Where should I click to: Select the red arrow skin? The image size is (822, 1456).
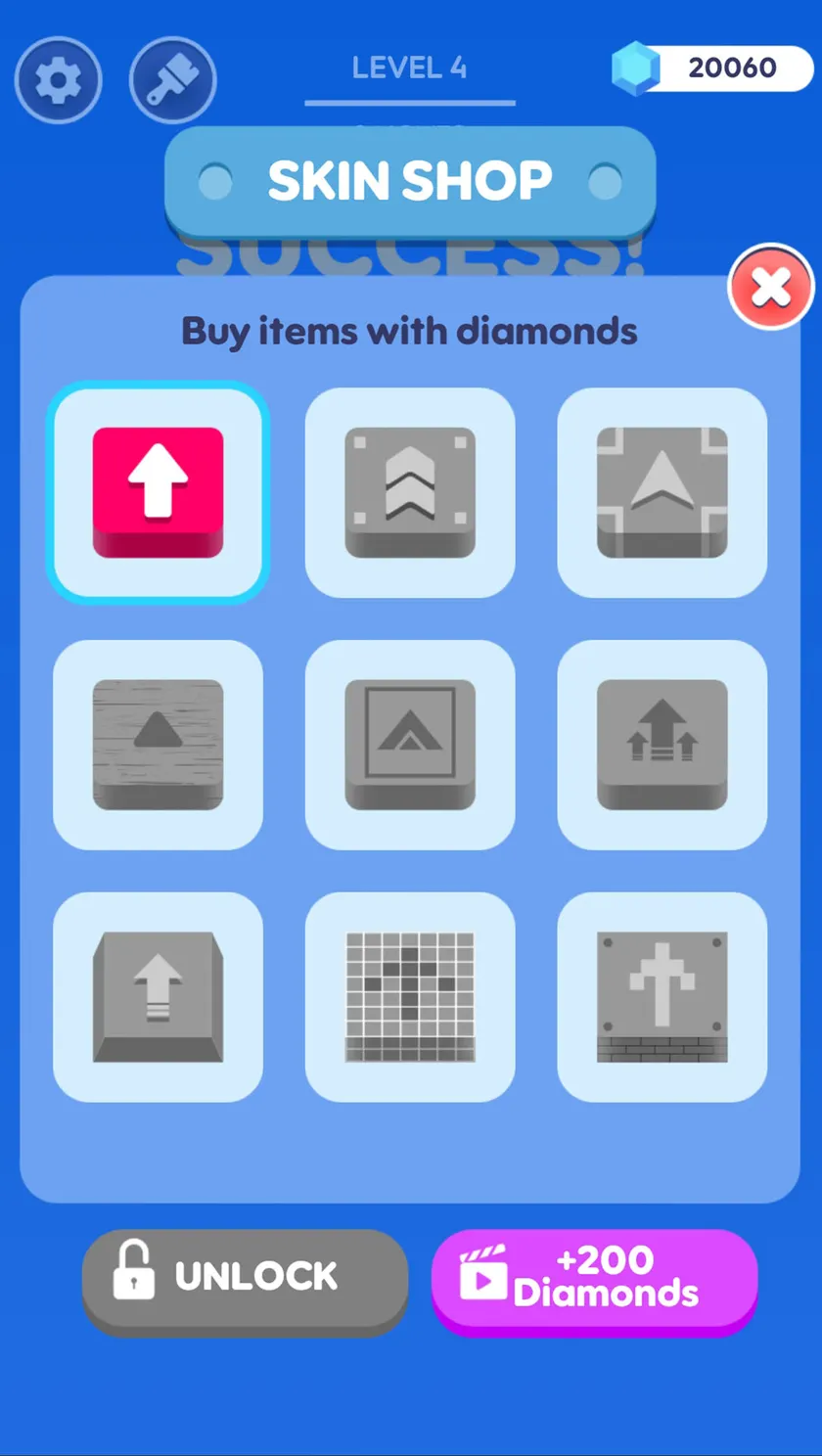click(158, 492)
